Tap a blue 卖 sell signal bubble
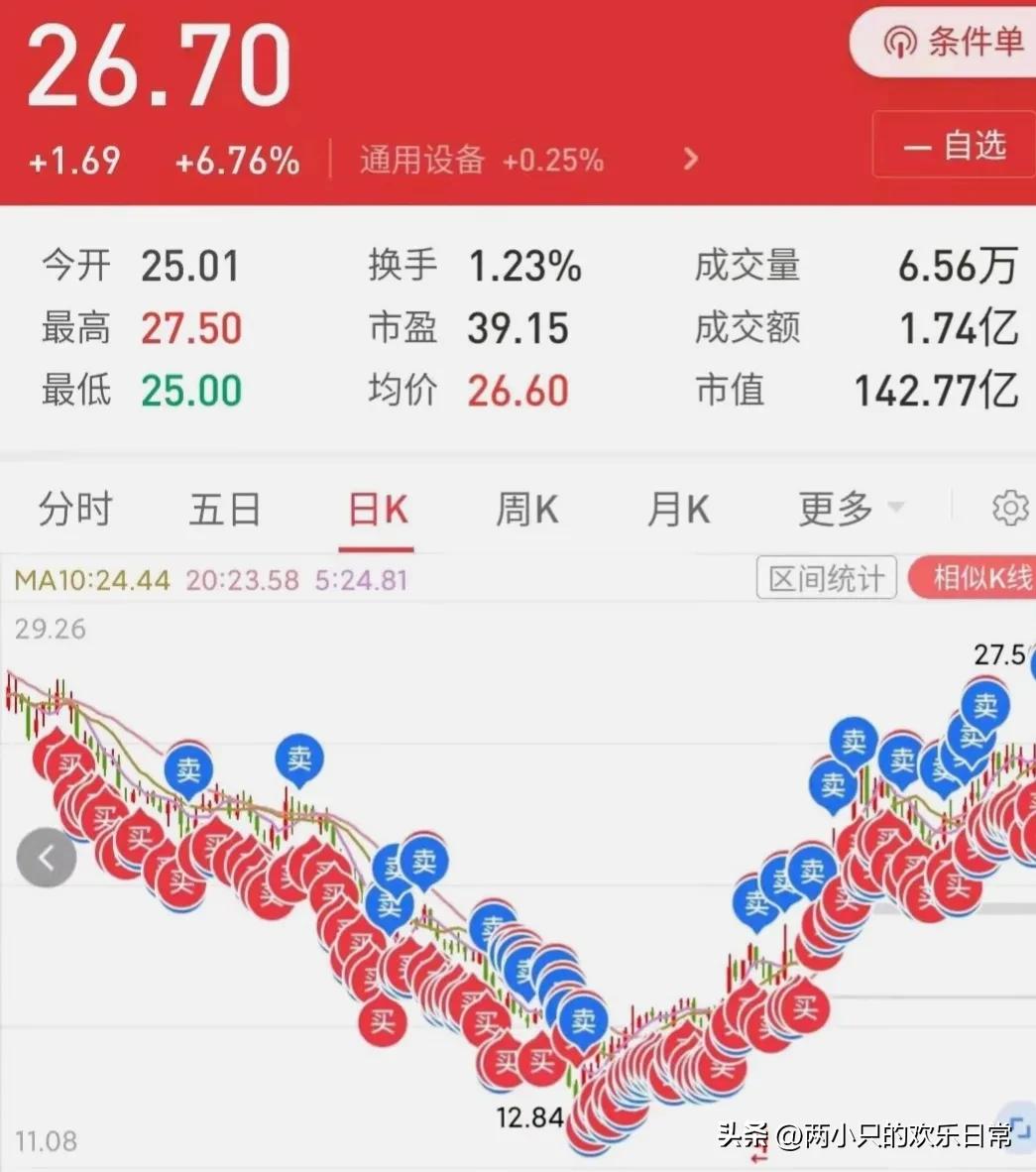1036x1172 pixels. [298, 760]
